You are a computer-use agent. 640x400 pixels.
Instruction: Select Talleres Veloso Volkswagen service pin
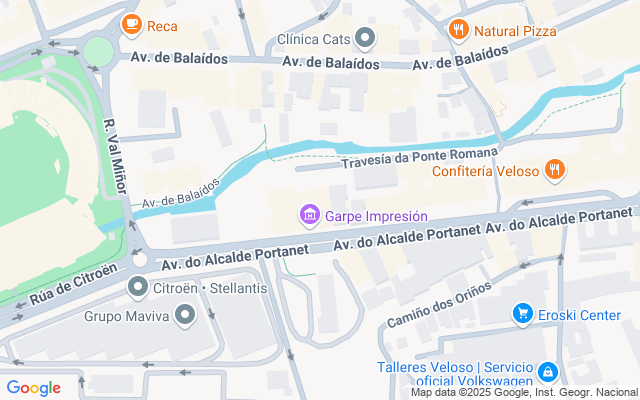pyautogui.click(x=546, y=373)
